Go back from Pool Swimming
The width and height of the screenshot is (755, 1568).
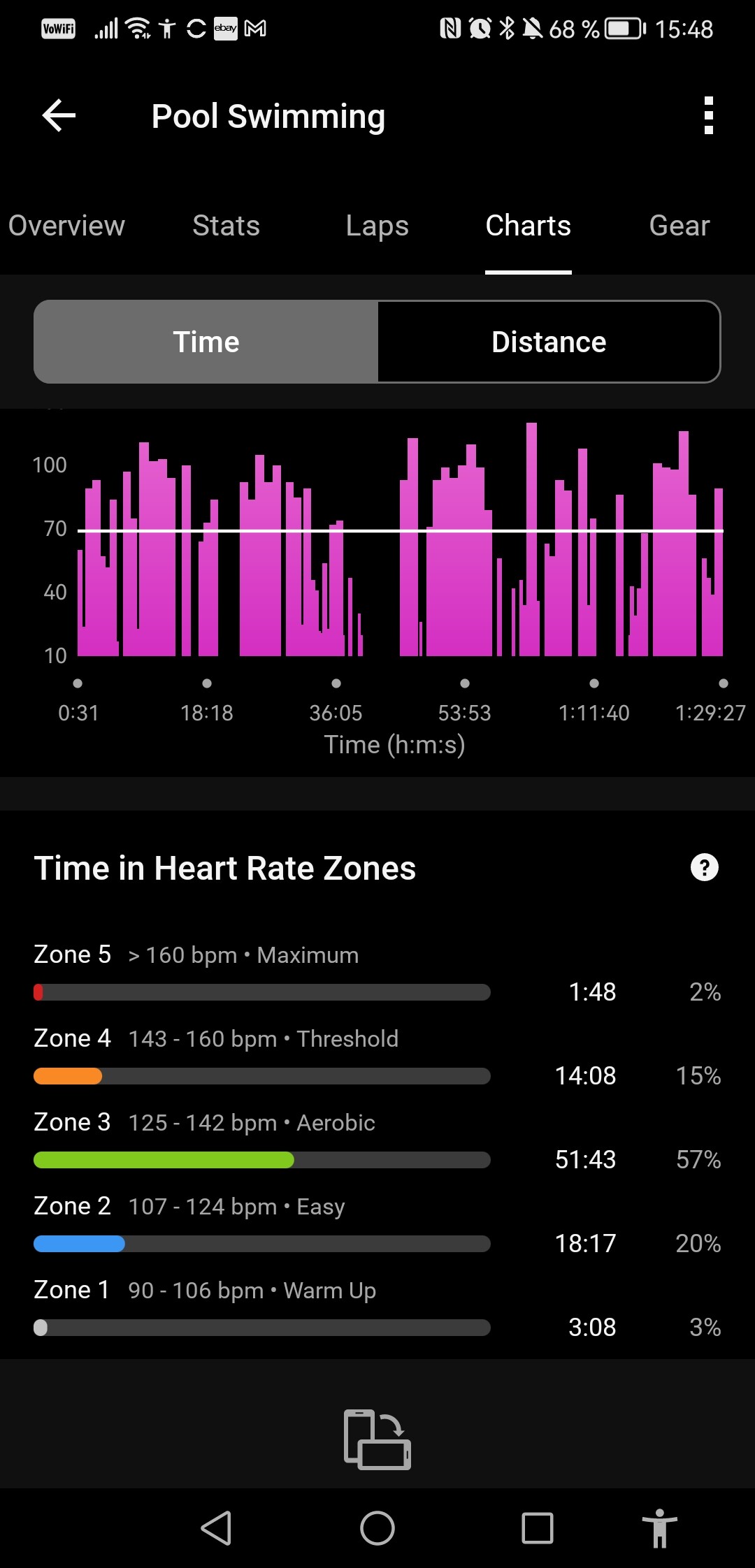point(59,115)
